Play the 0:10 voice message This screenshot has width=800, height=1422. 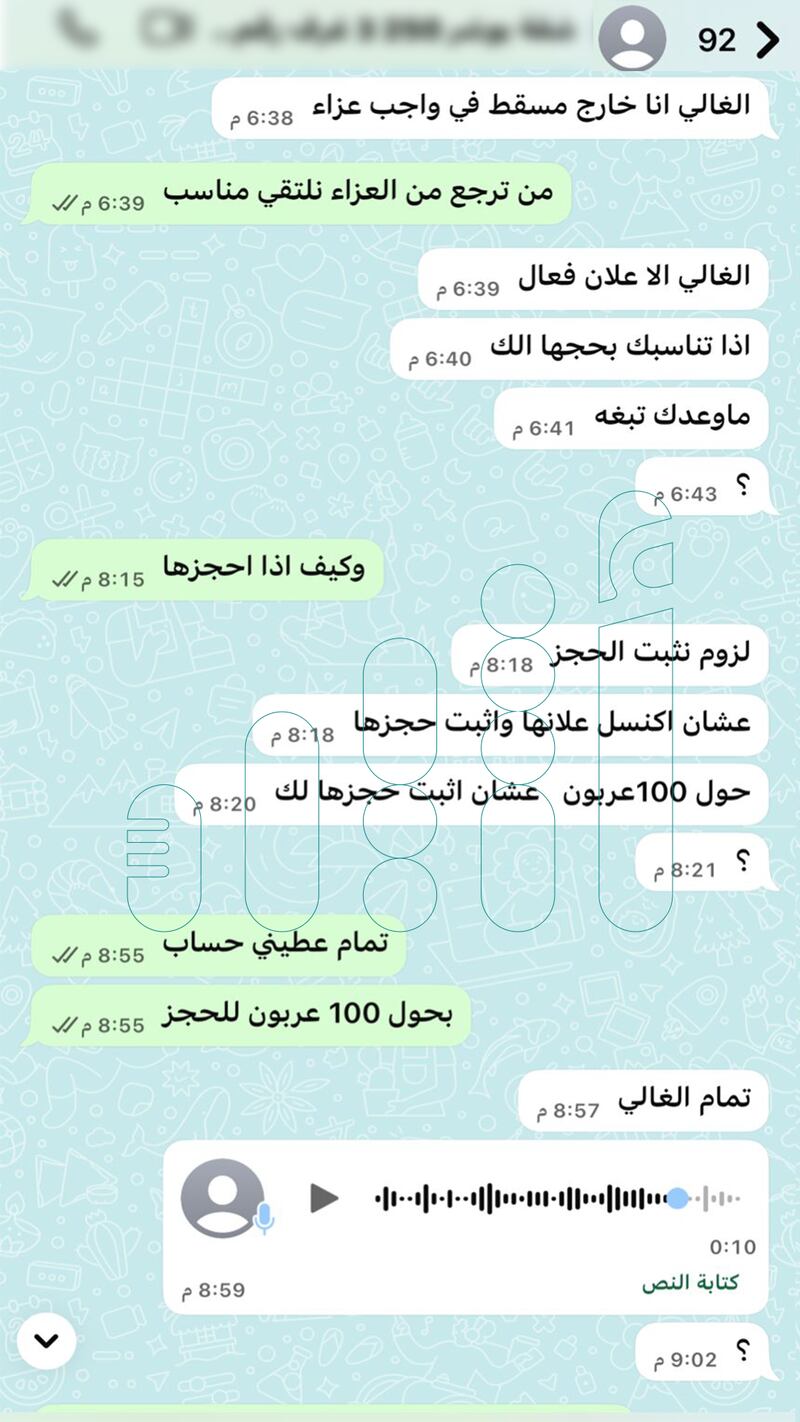coord(323,1197)
